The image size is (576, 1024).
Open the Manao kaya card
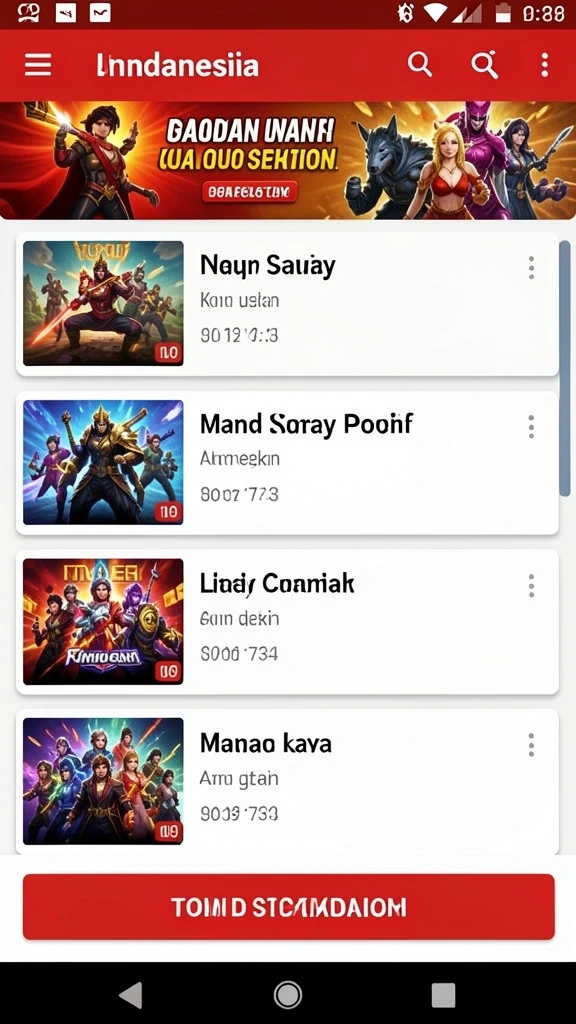[287, 781]
